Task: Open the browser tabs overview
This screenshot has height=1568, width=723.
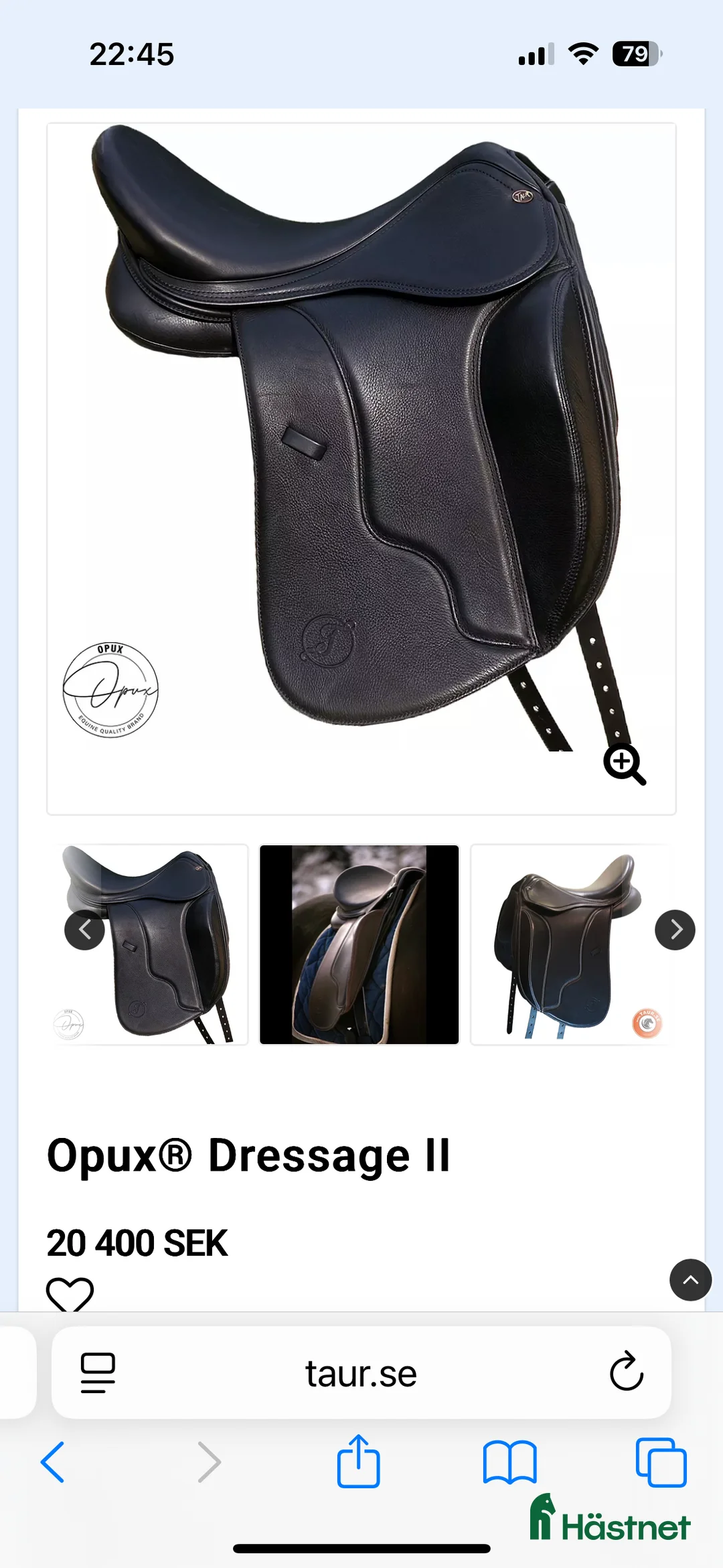Action: click(661, 1462)
